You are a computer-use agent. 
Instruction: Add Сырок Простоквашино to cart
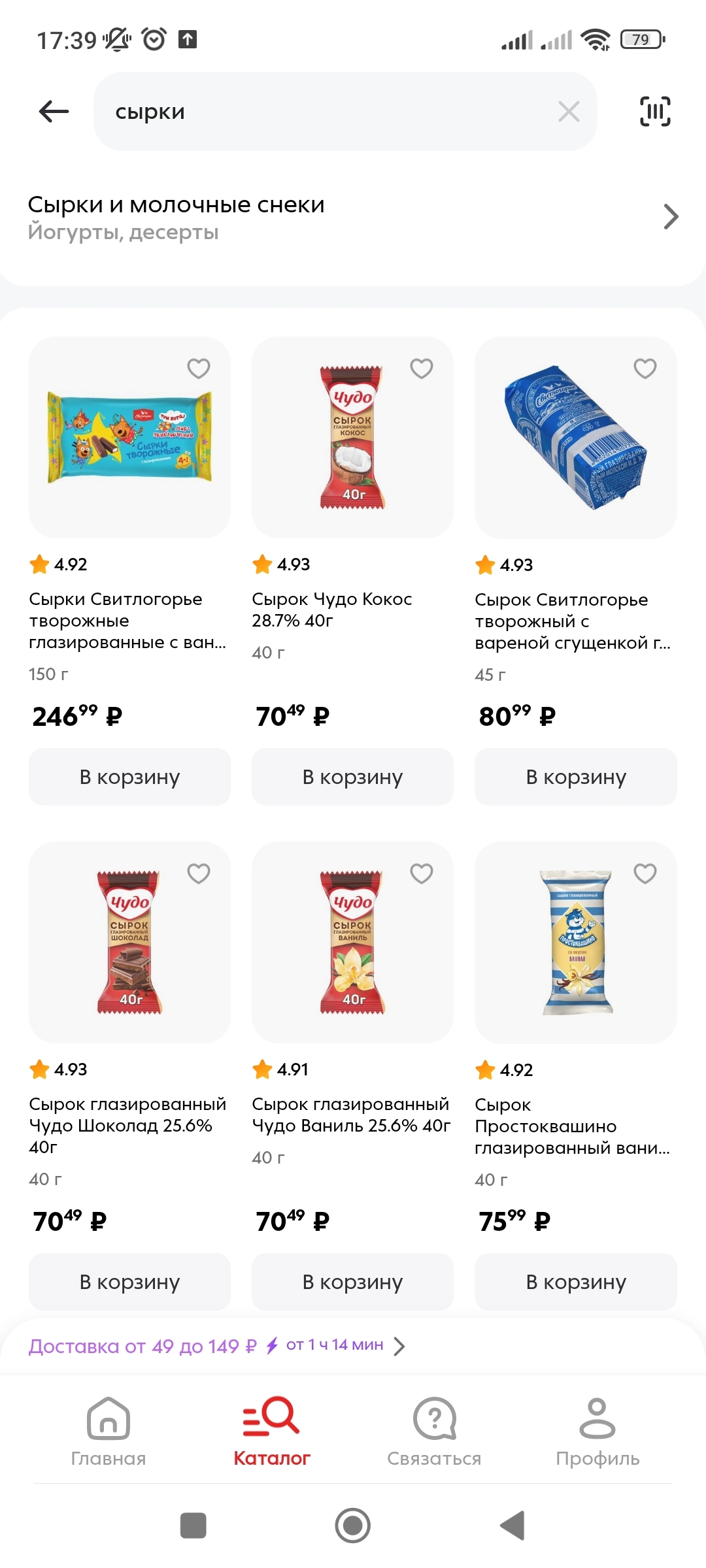coord(576,1282)
